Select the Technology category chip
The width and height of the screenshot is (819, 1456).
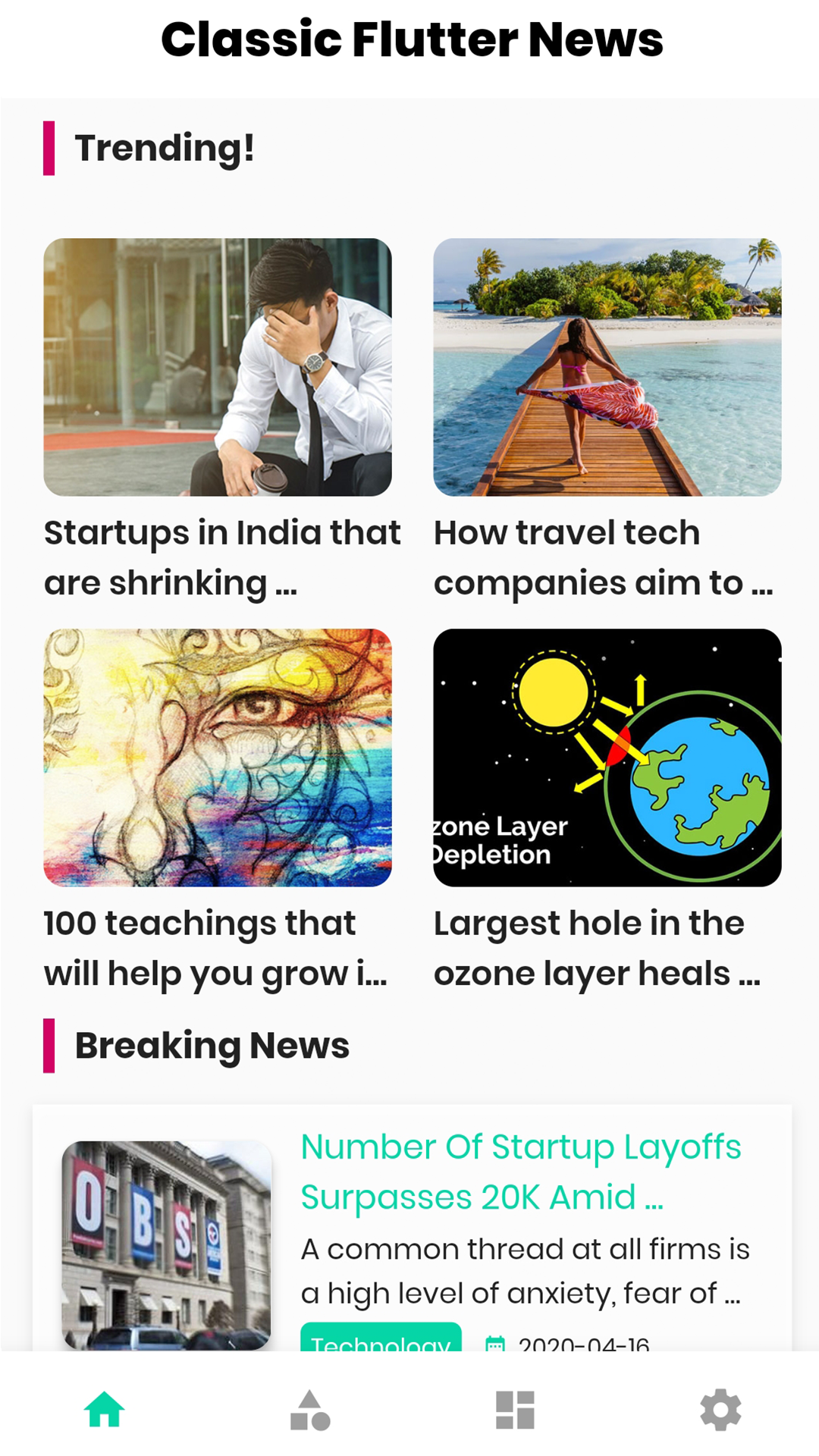pos(381,1339)
